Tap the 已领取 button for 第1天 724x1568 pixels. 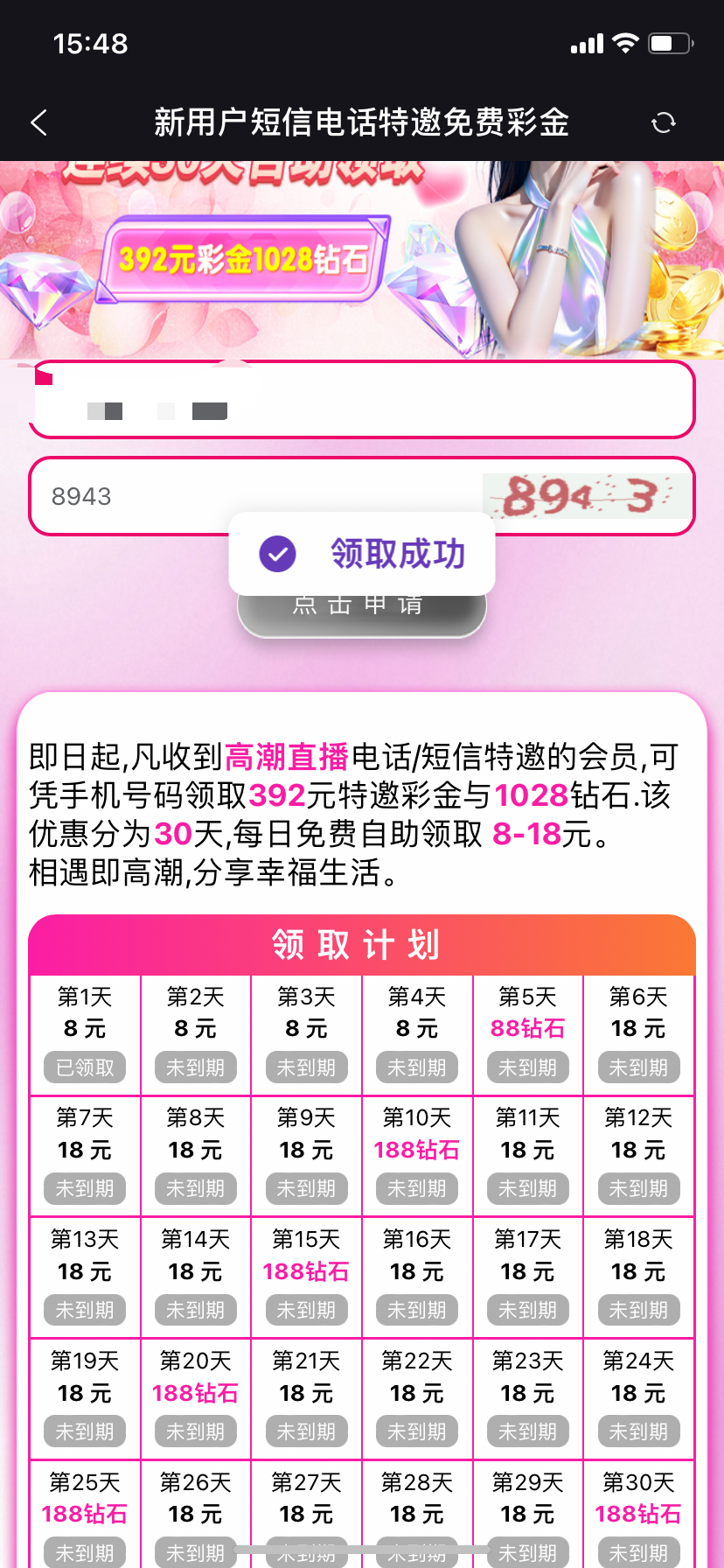[85, 1067]
